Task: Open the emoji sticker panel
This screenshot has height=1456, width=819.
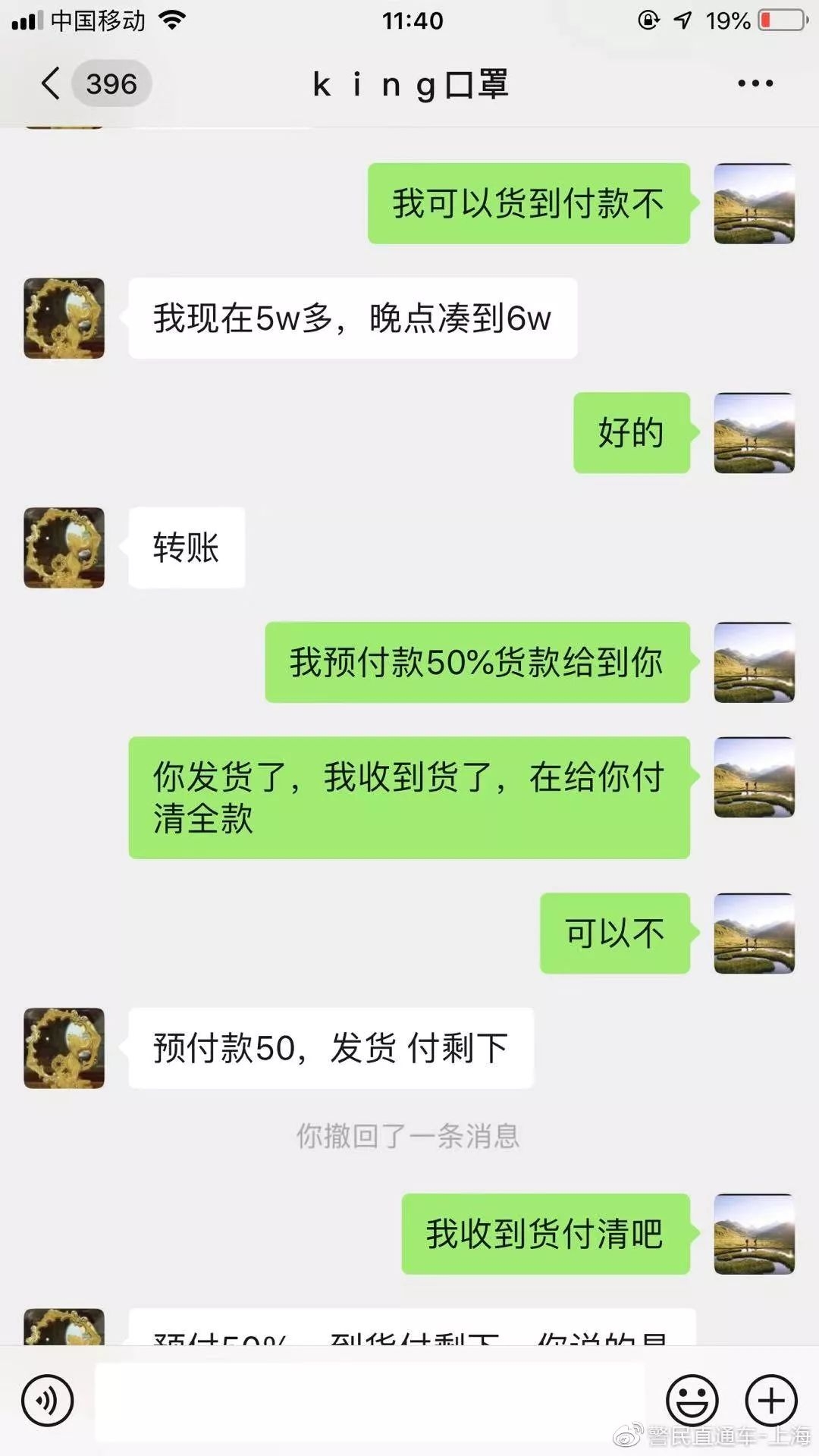Action: point(692,1401)
